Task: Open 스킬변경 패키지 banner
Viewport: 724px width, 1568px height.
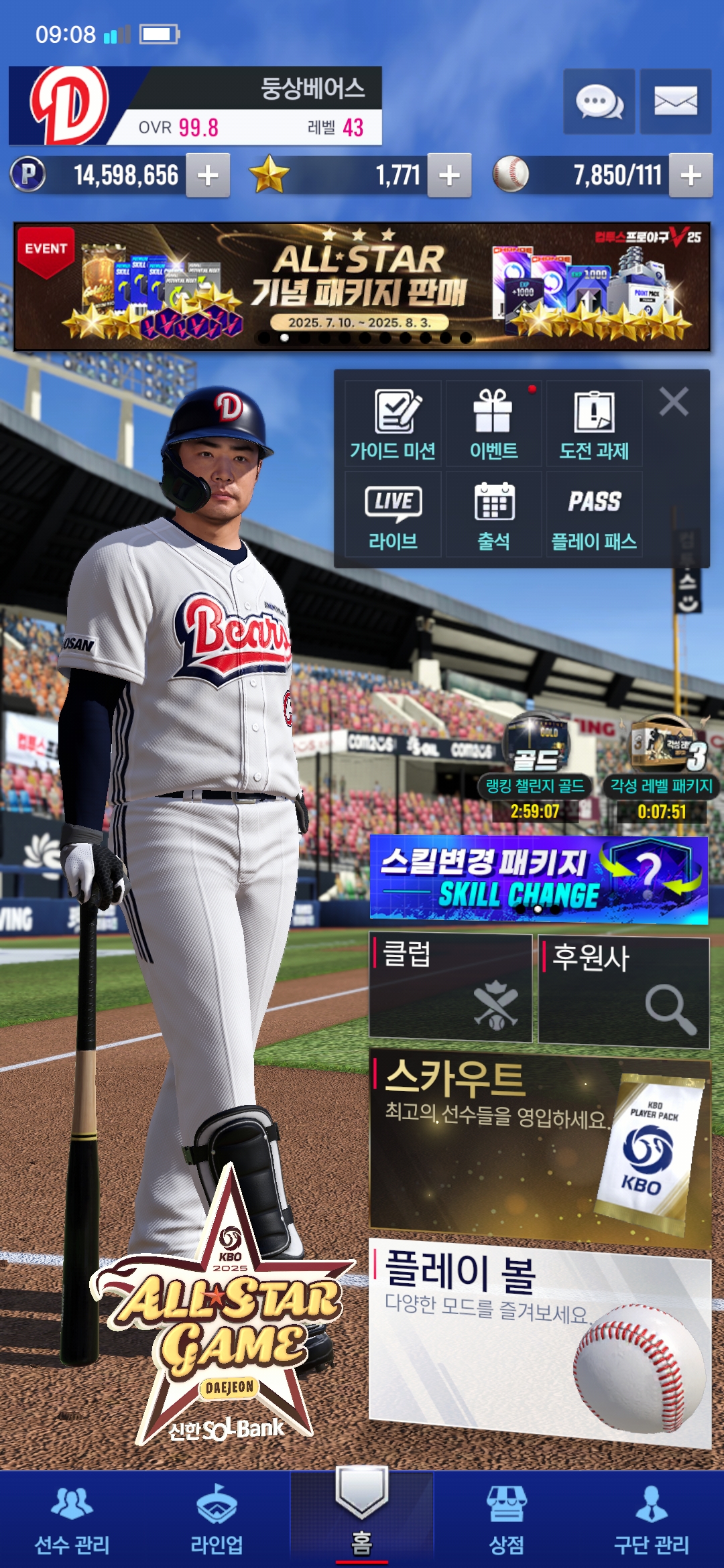Action: [x=538, y=879]
